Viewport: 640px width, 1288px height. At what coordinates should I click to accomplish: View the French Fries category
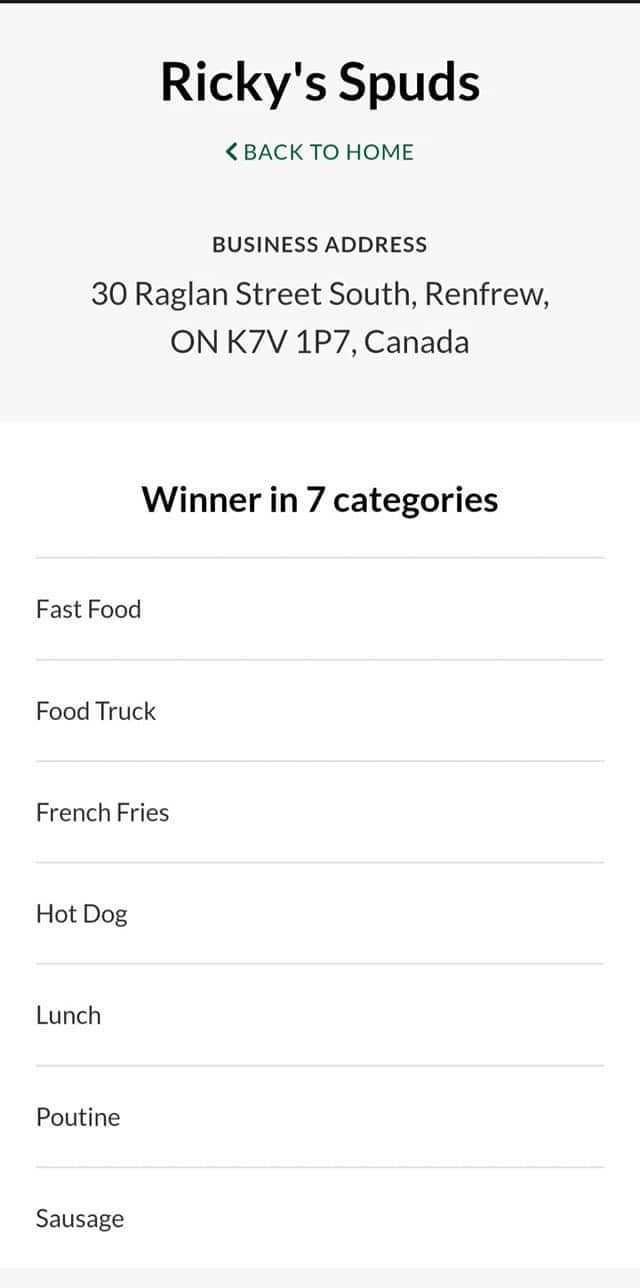tap(103, 812)
